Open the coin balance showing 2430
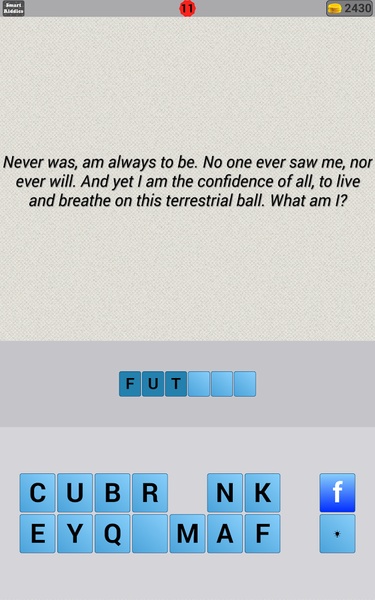This screenshot has height=600, width=375. (349, 8)
